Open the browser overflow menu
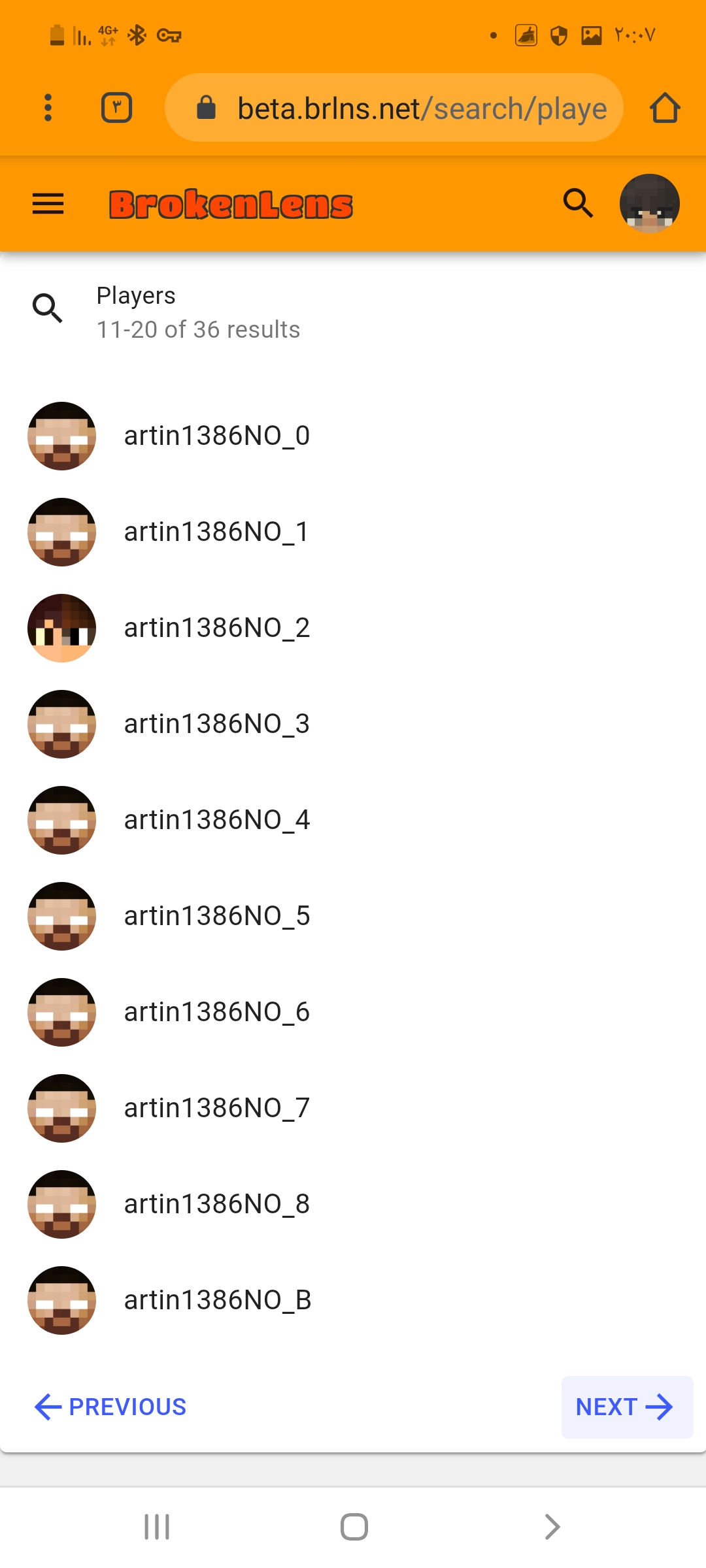706x1568 pixels. click(x=48, y=108)
